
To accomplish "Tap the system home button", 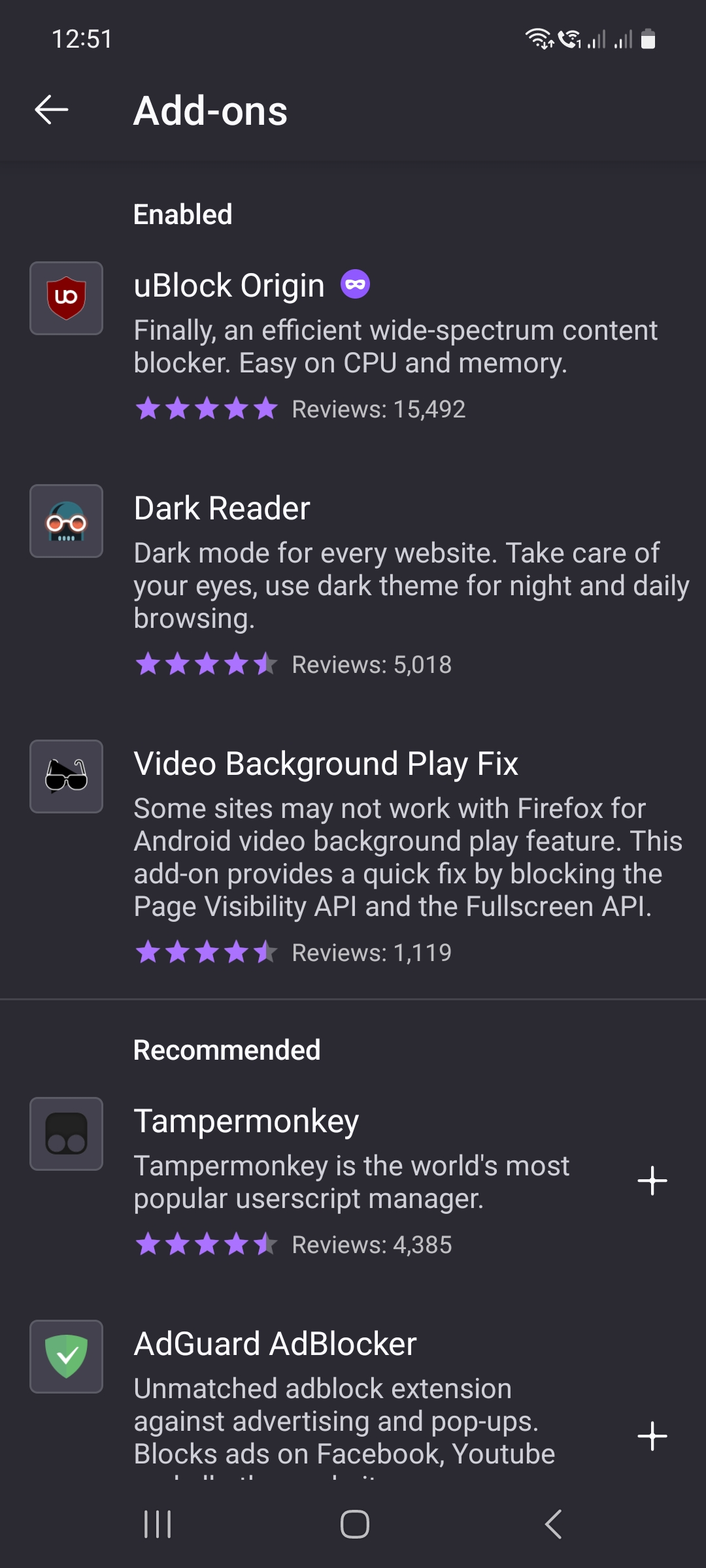I will pos(354,1525).
